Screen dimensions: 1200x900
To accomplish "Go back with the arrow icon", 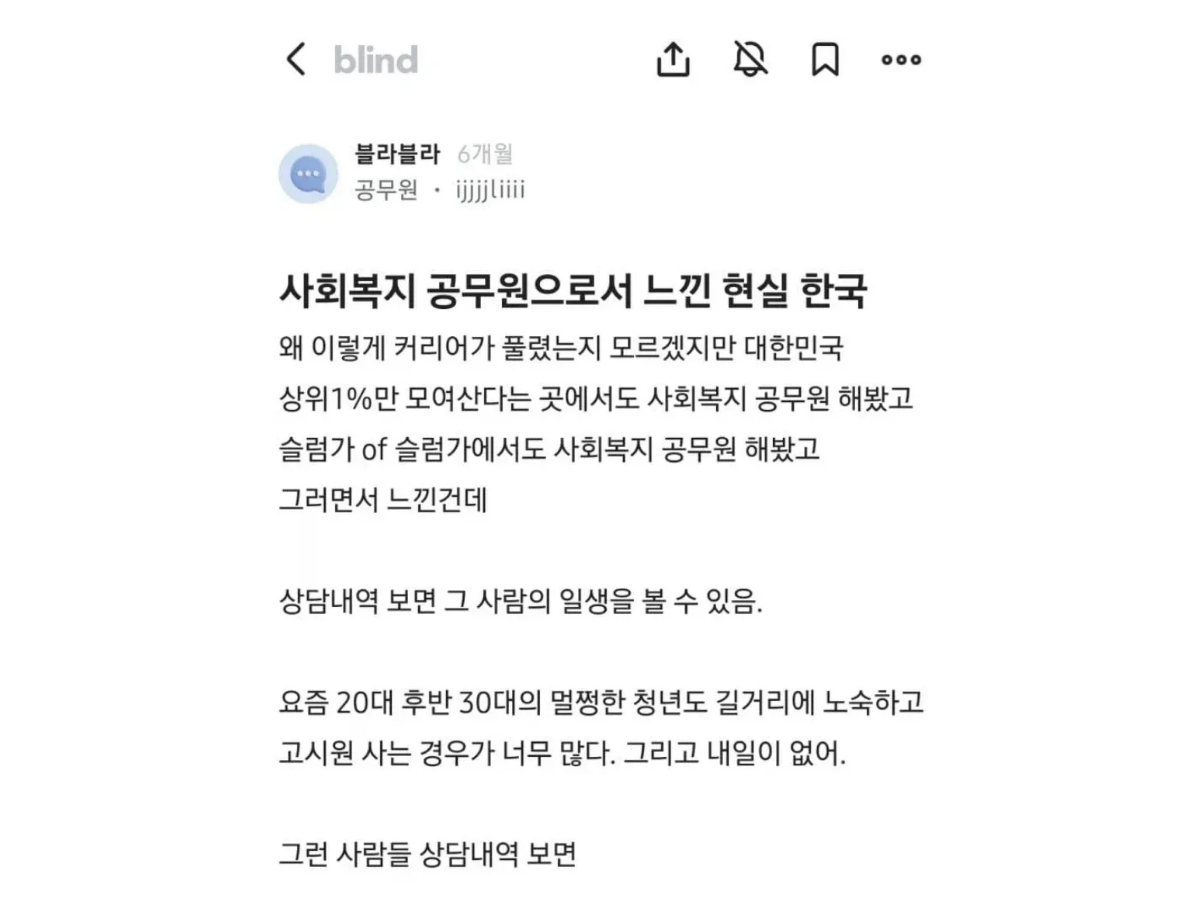I will (296, 60).
